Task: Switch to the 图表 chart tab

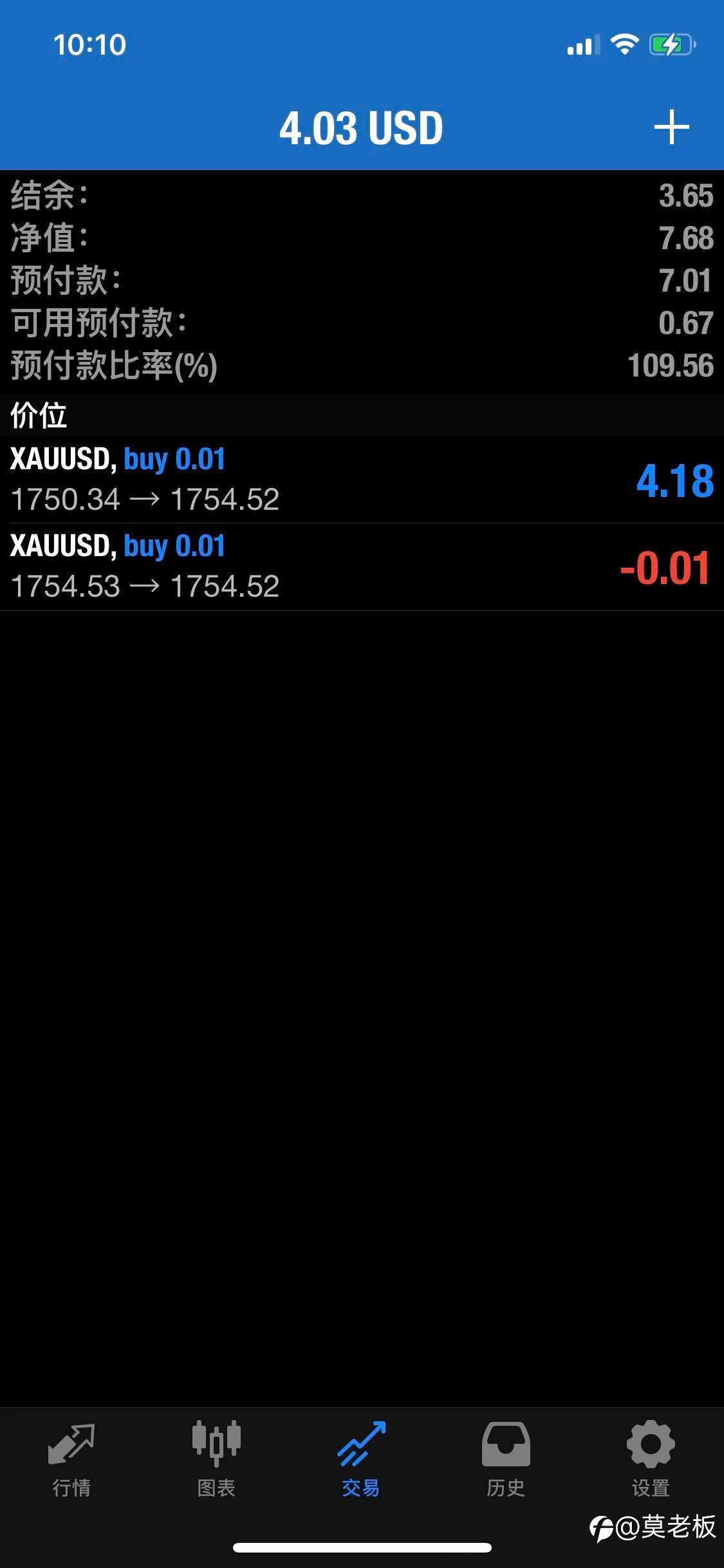Action: (x=216, y=1460)
